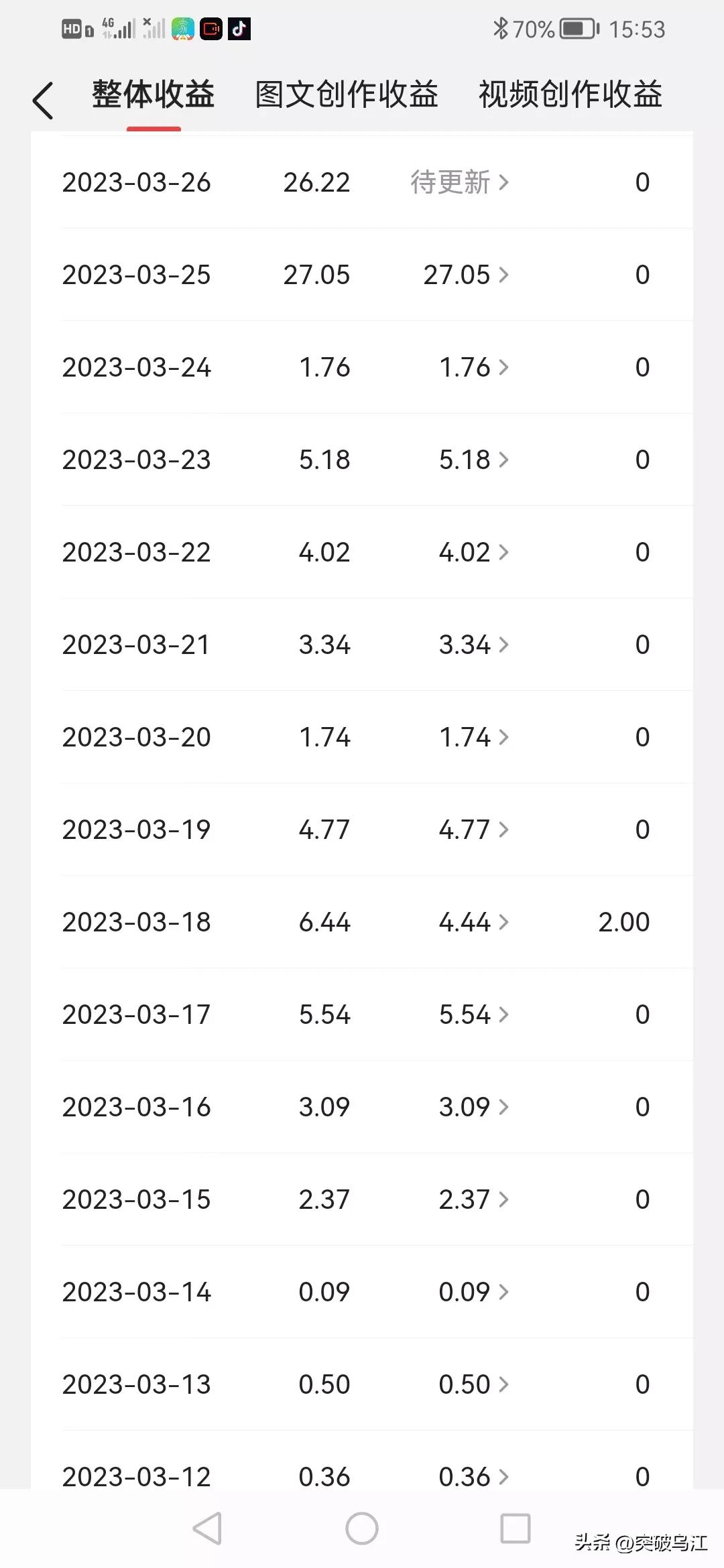Open 5.18 earnings detail for 2023-03-23

(x=473, y=460)
